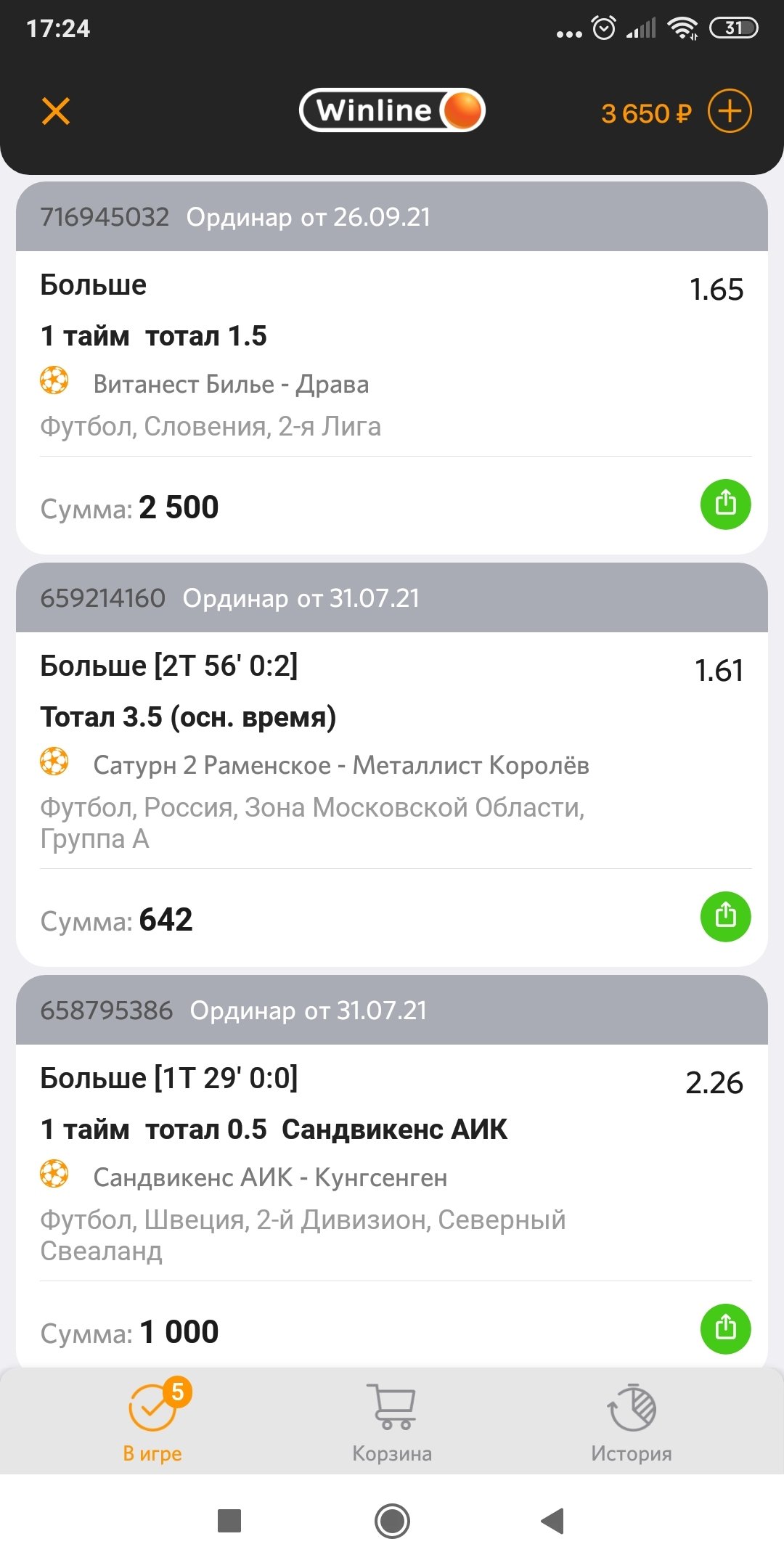Tap the plus icon to top up balance
The height and width of the screenshot is (1568, 784).
pyautogui.click(x=729, y=112)
